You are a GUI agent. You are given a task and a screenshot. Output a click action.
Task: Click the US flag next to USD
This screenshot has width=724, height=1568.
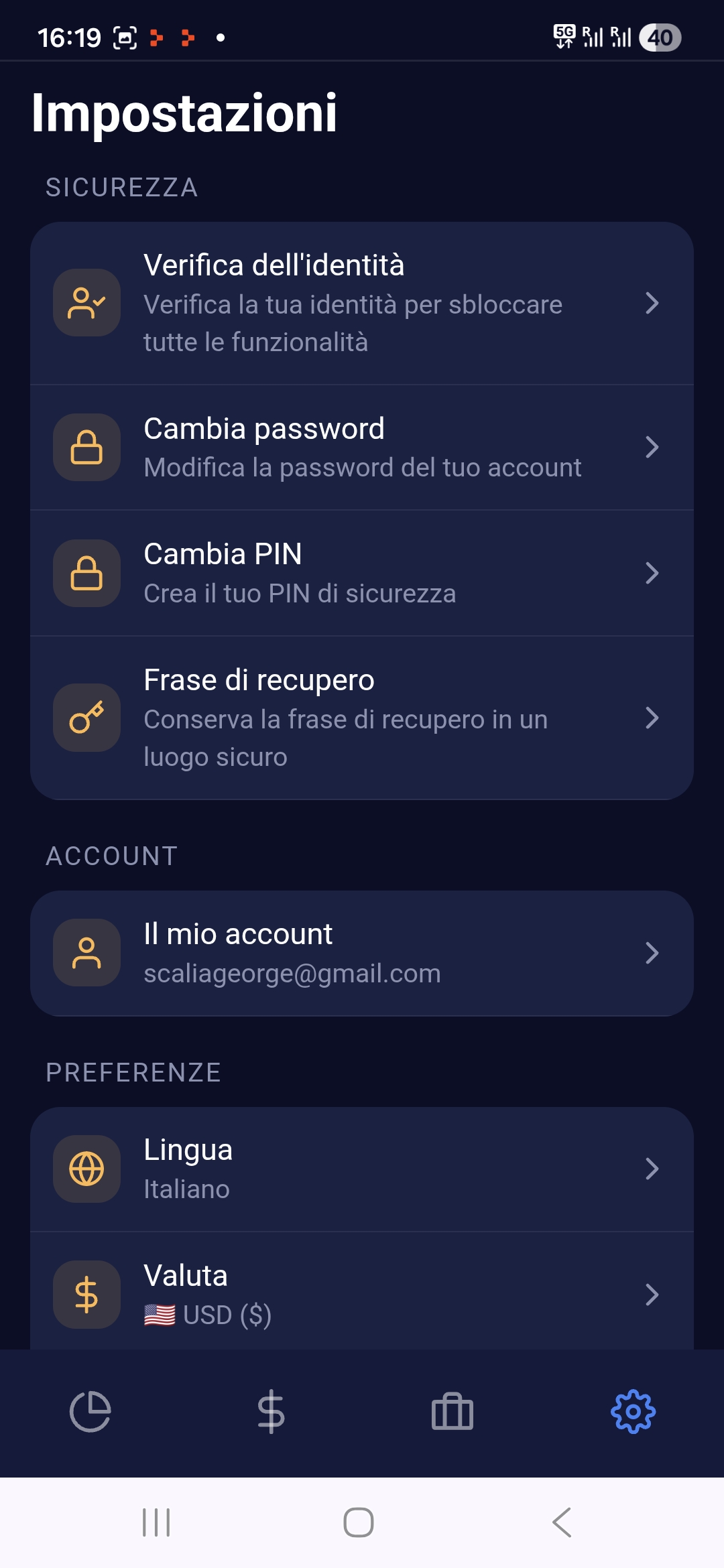tap(160, 1315)
